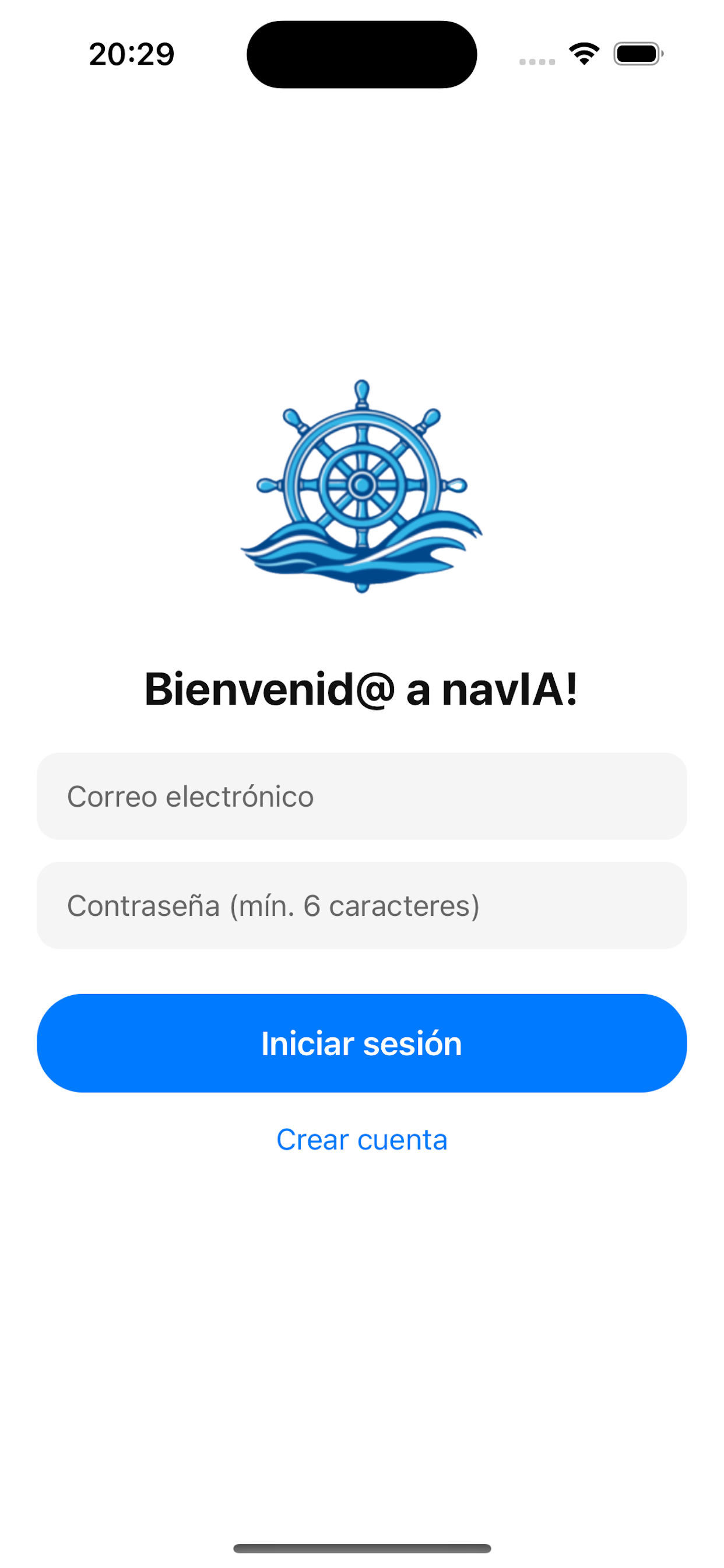Select the Contraseña password field
Screen dimensions: 724x1568
pos(361,905)
